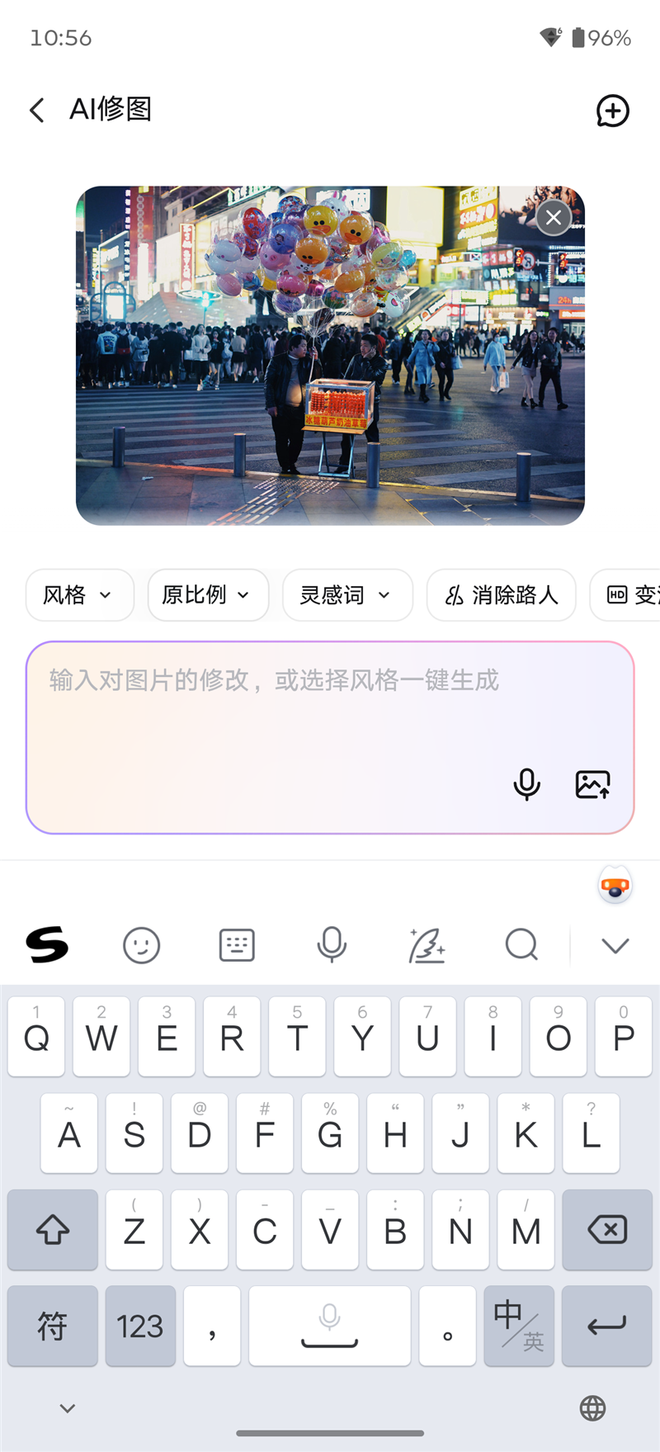660x1452 pixels.
Task: Switch keyboard to 中/英 language key
Action: coord(519,1326)
